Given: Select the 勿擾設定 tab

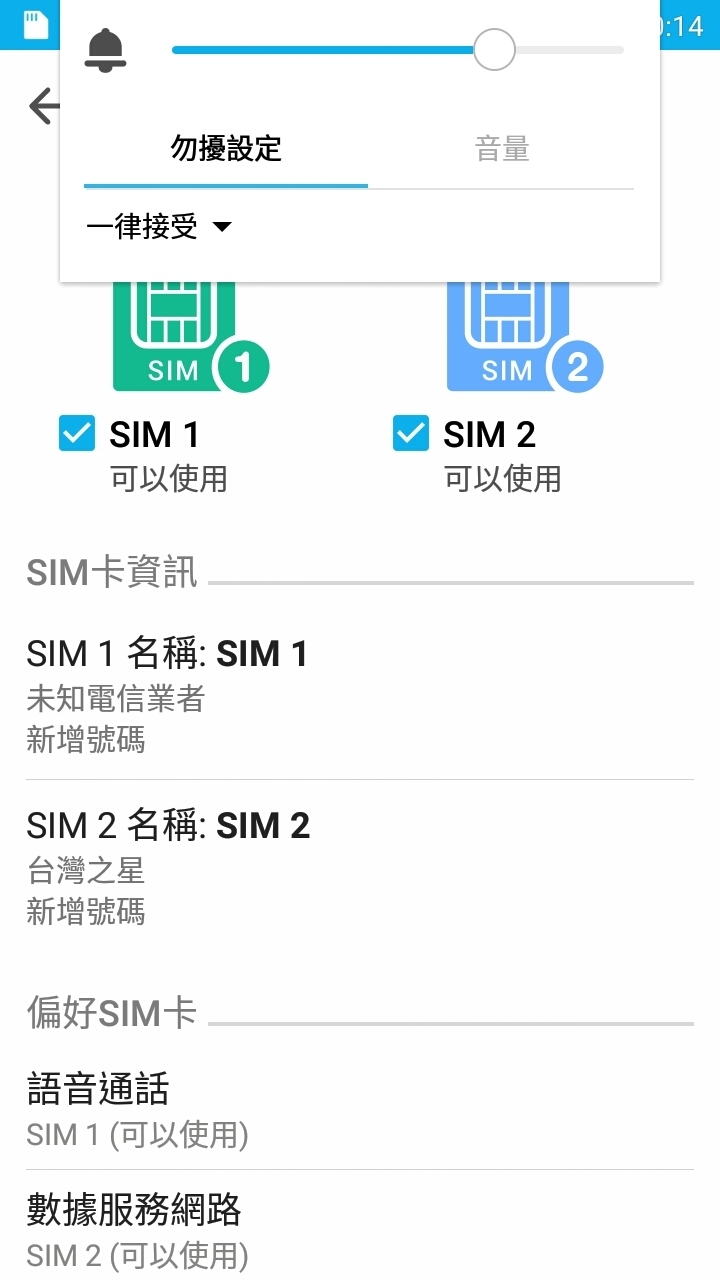Looking at the screenshot, I should coord(226,149).
